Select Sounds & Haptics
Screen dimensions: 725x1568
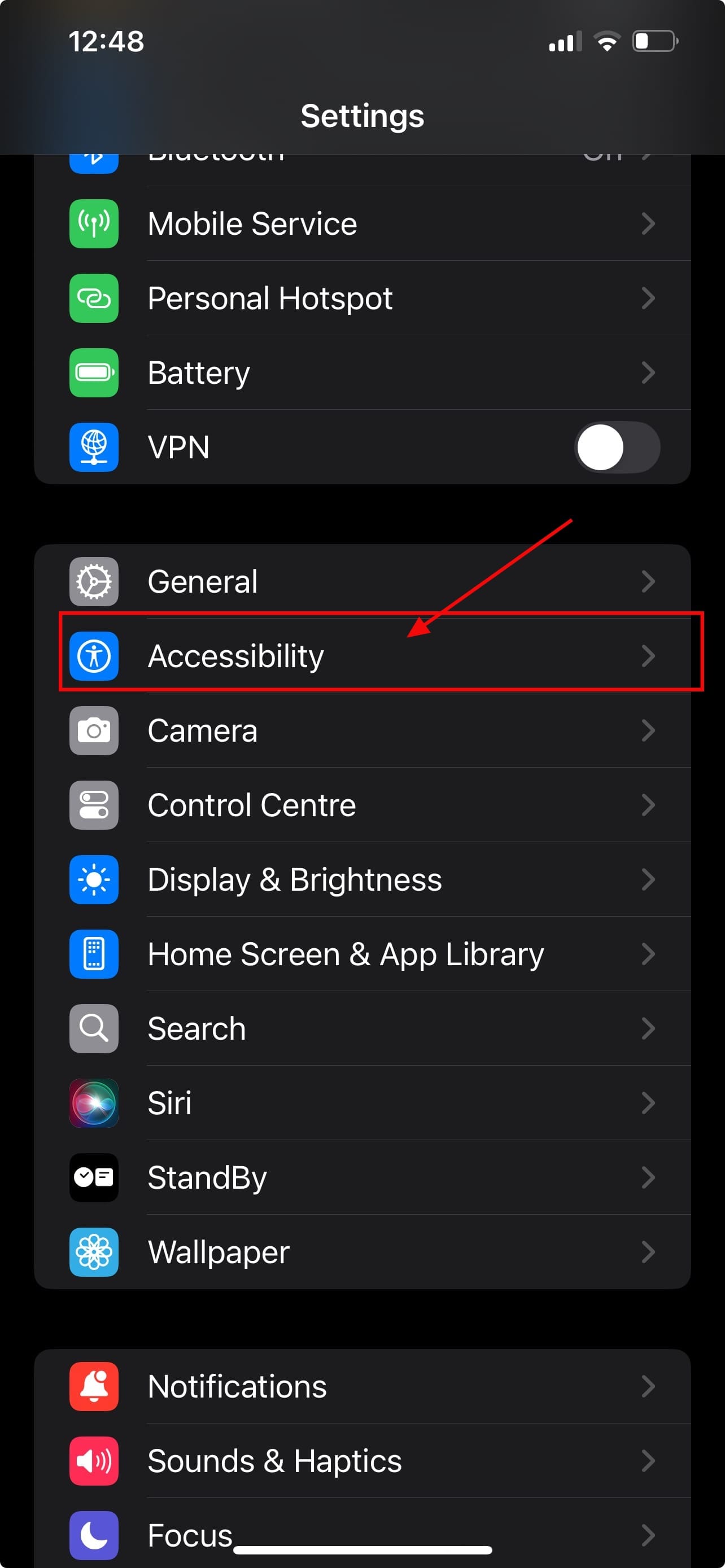(362, 1461)
